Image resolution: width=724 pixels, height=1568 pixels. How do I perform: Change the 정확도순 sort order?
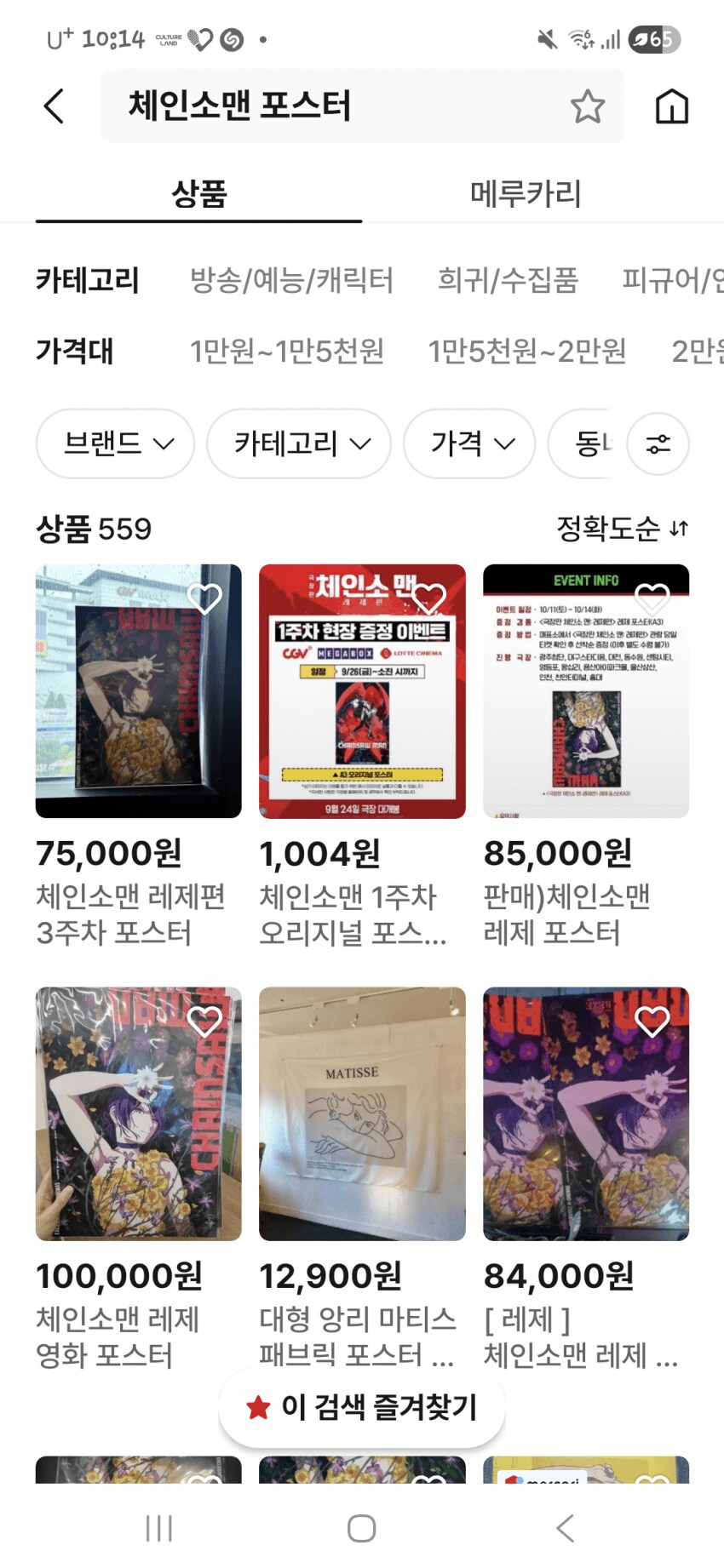tap(622, 529)
